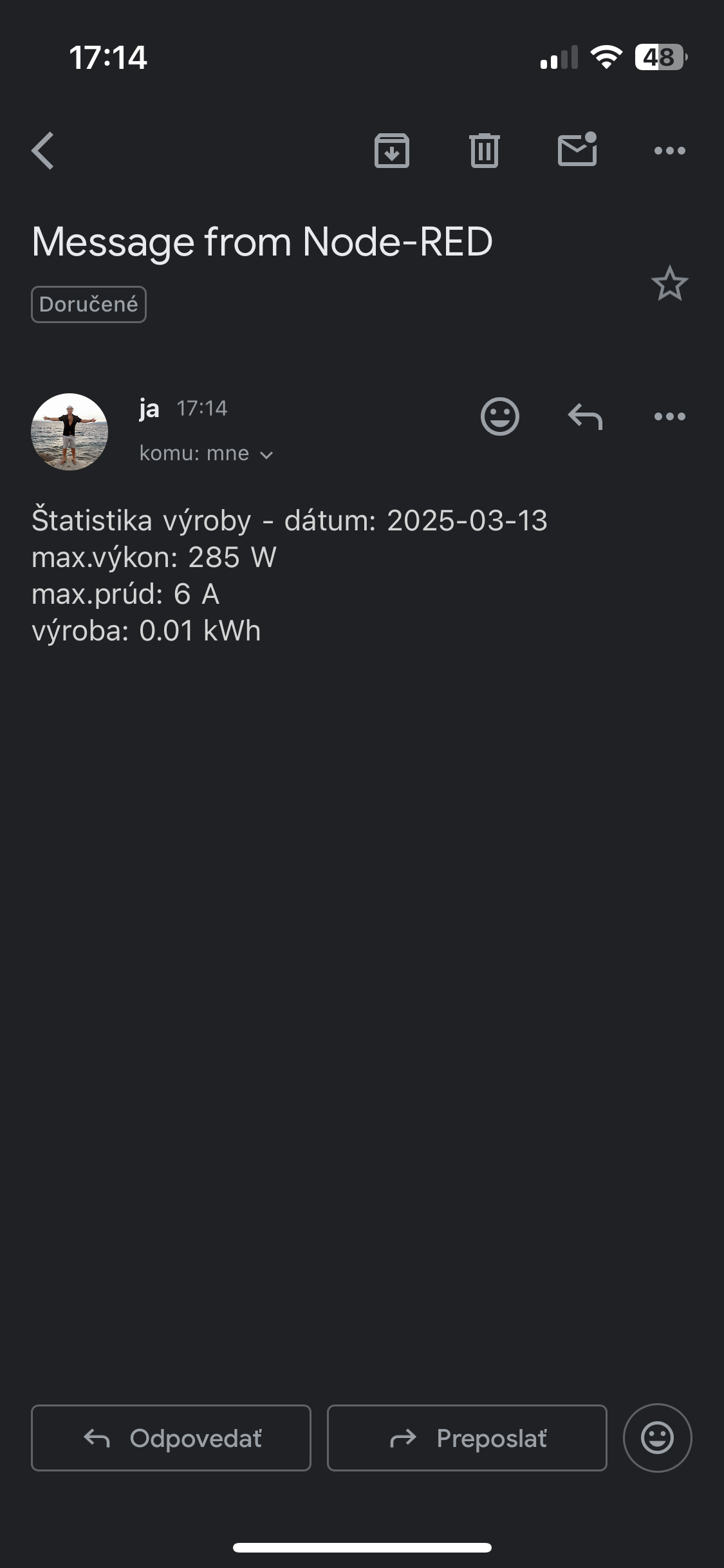Expand the 'komu: mne' recipient details
The height and width of the screenshot is (1568, 724).
coord(206,454)
